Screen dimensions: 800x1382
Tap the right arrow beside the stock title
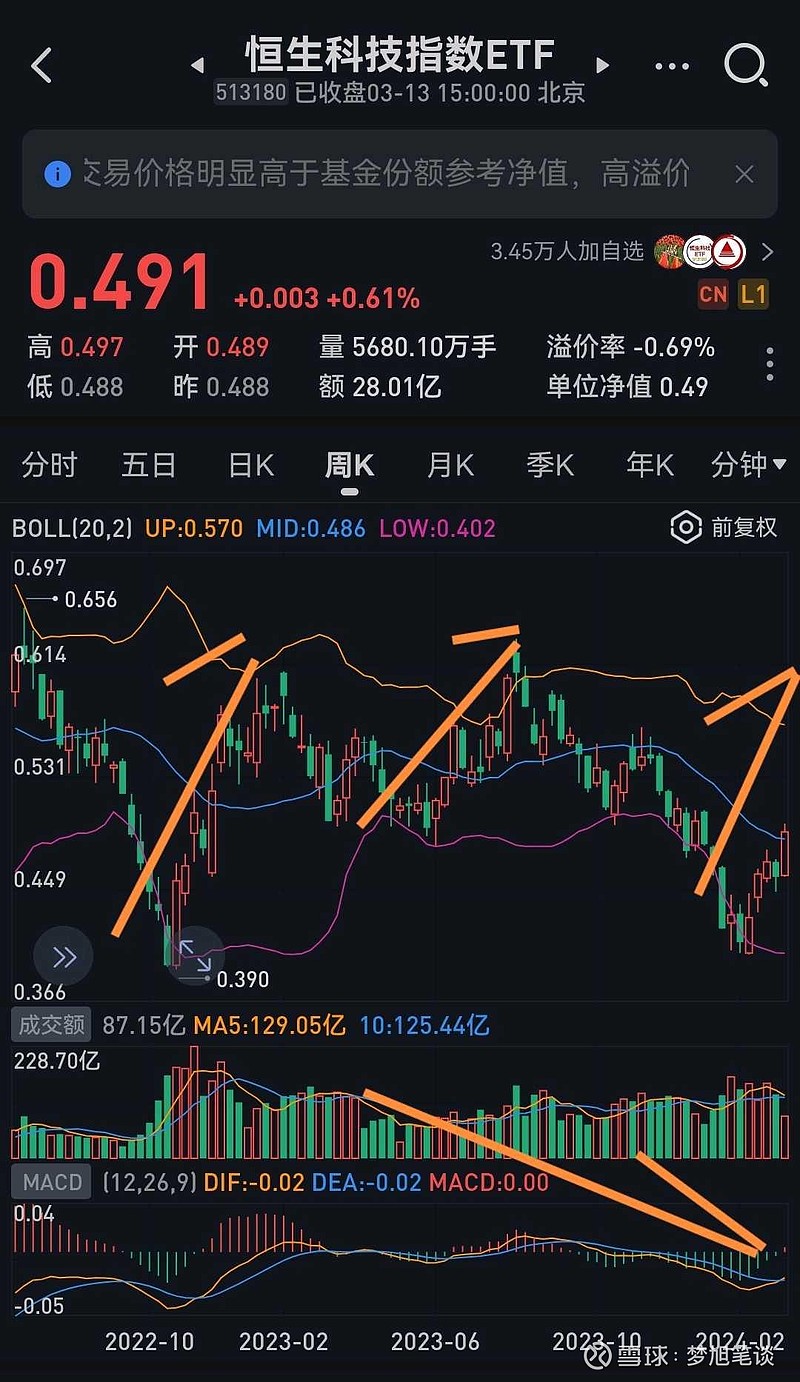click(x=604, y=64)
